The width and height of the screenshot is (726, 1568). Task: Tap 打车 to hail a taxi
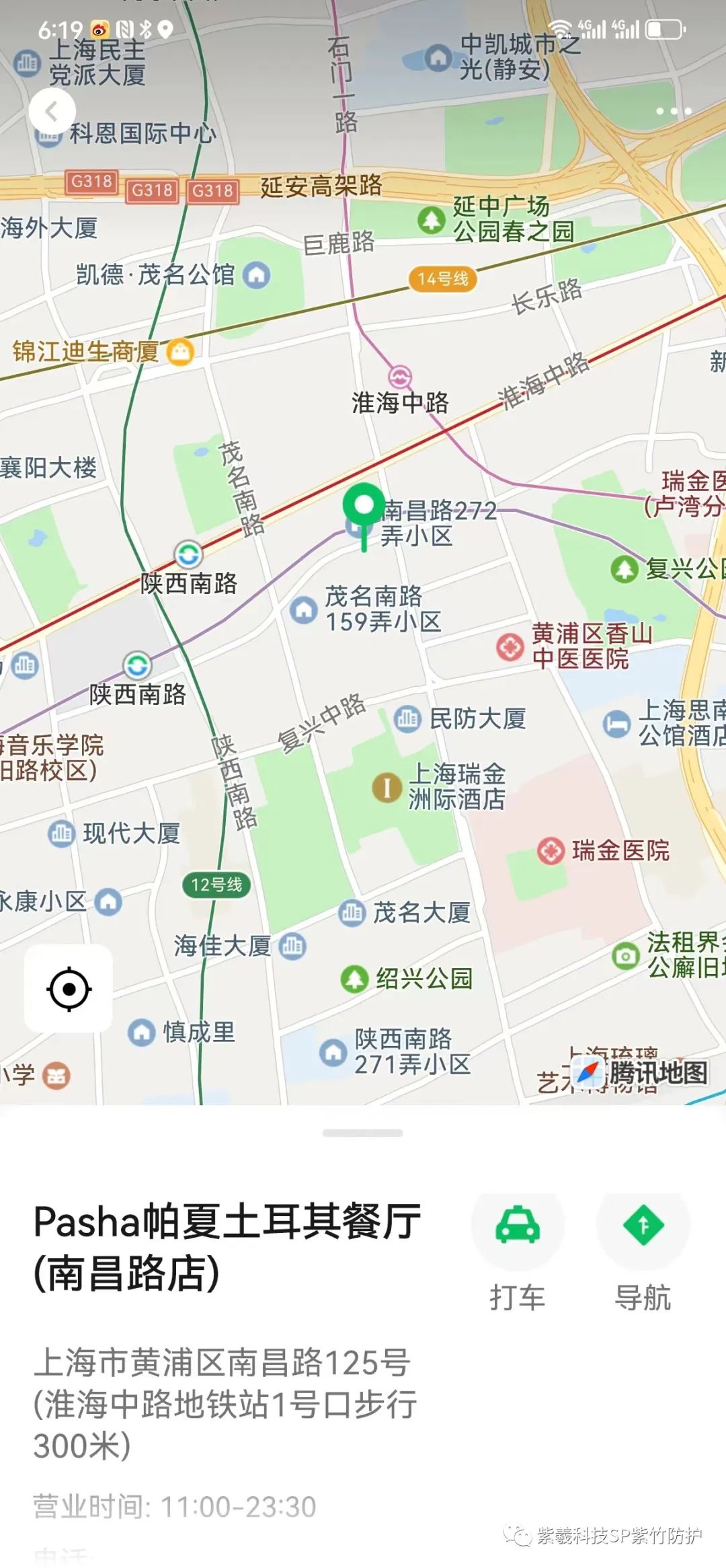click(x=517, y=1228)
